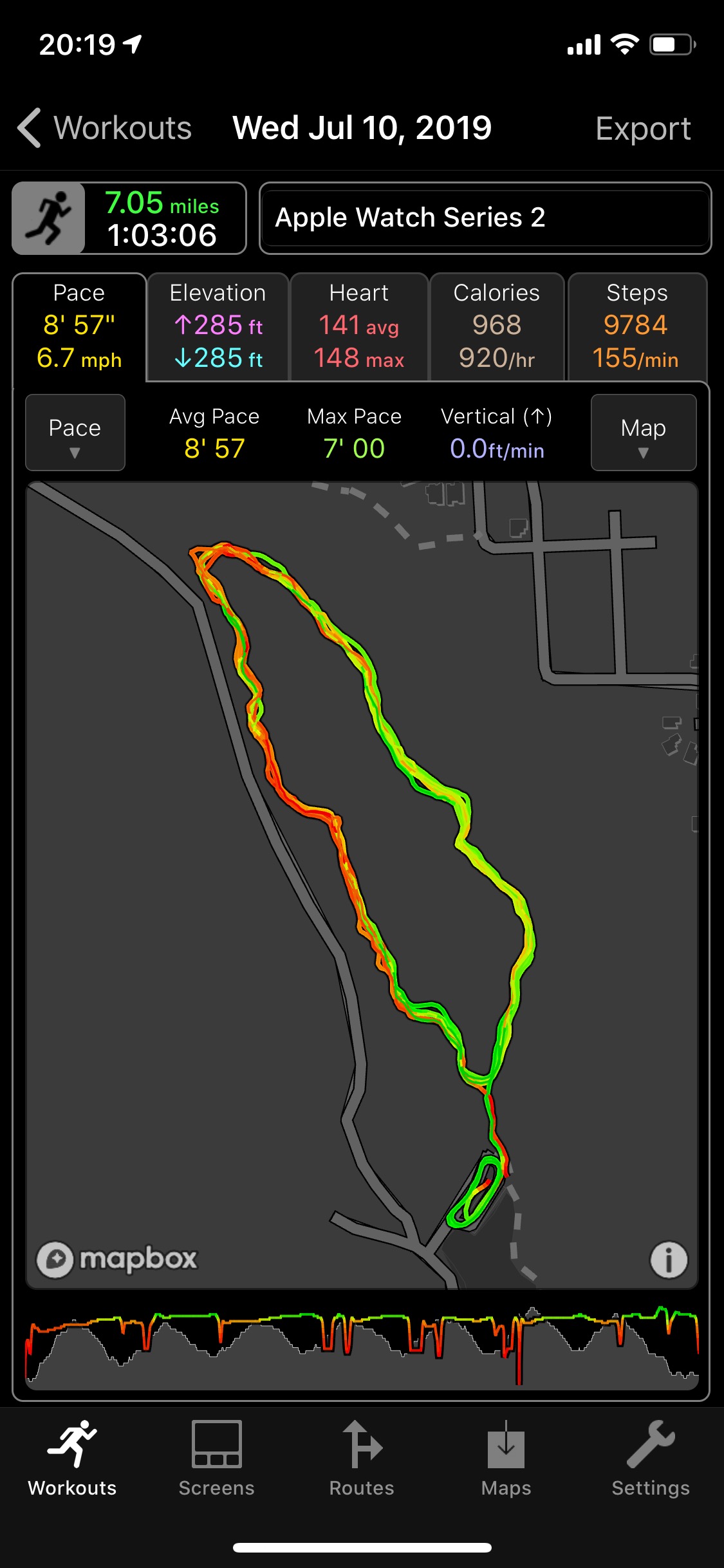Select the Pace stats tab
Viewport: 724px width, 1568px height.
(x=79, y=327)
